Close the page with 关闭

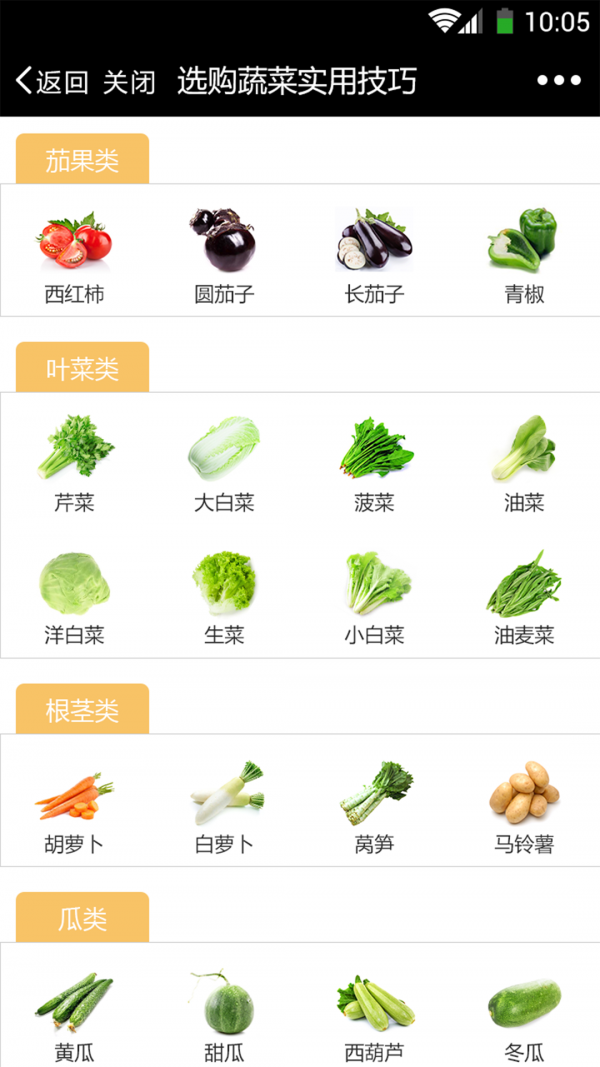point(130,81)
